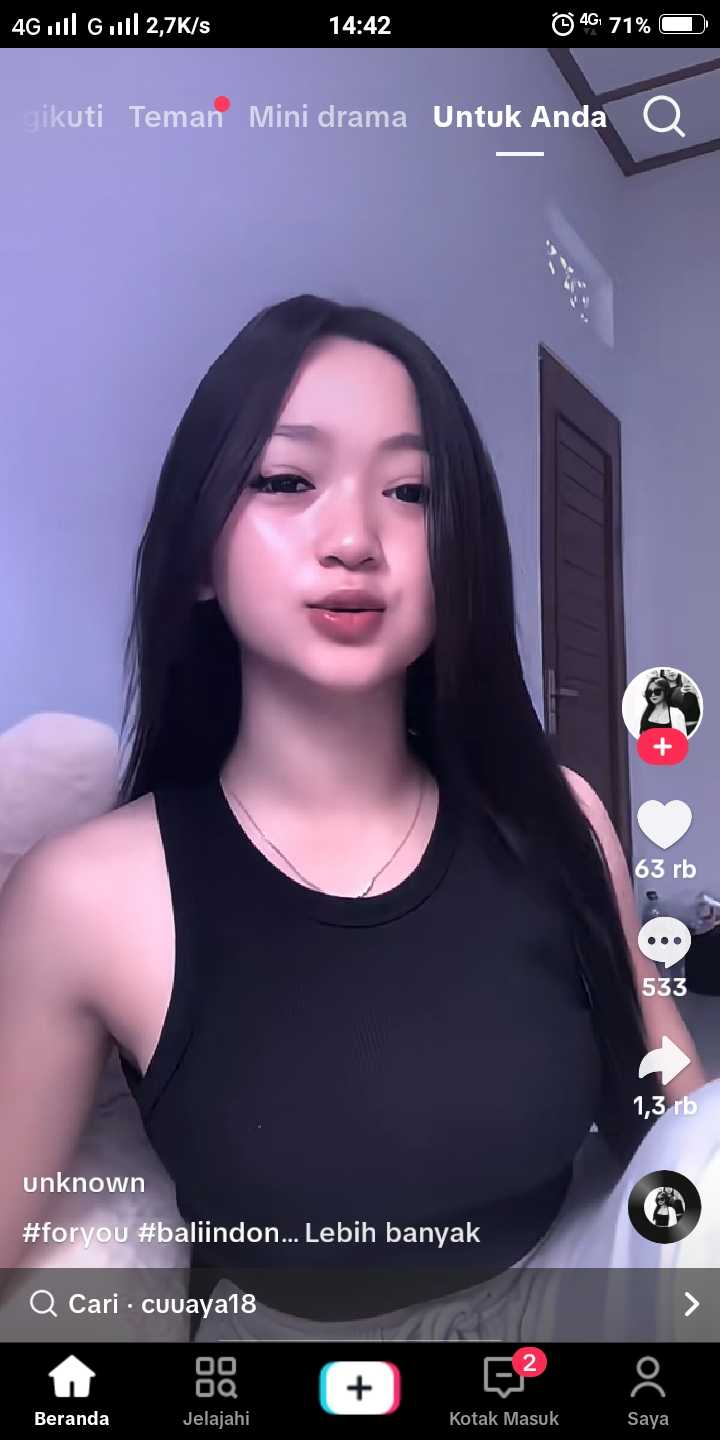Go to the Beranda tab
Screen dimensions: 720x1440
coord(71,1390)
